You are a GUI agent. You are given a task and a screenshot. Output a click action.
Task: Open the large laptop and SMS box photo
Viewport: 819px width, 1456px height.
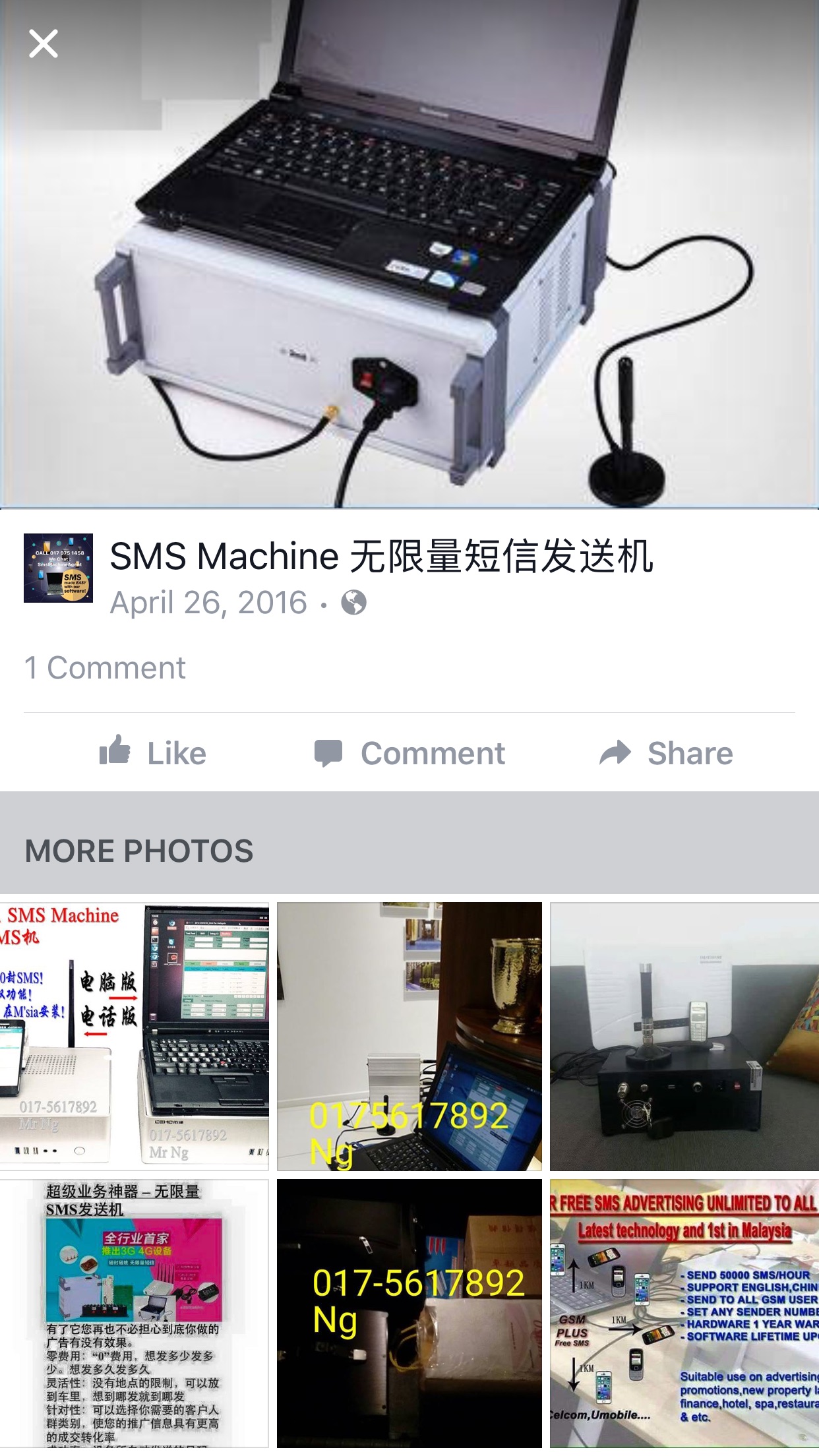(409, 255)
